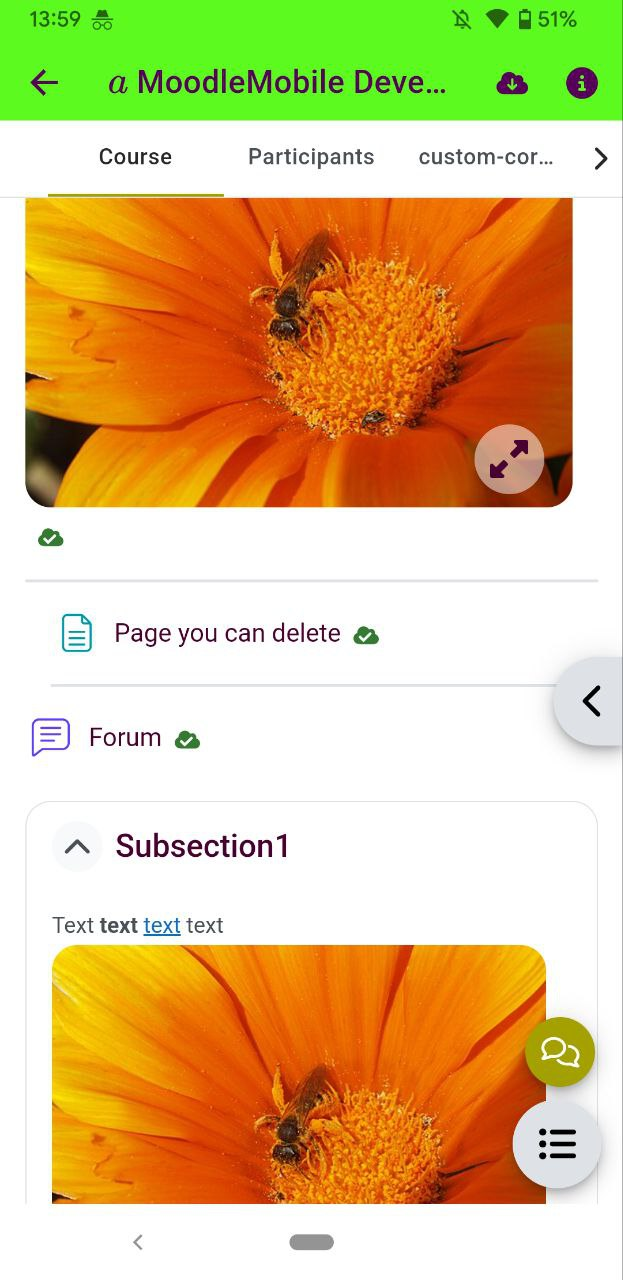Viewport: 623px width, 1280px height.
Task: Open the course info icon
Action: (x=582, y=83)
